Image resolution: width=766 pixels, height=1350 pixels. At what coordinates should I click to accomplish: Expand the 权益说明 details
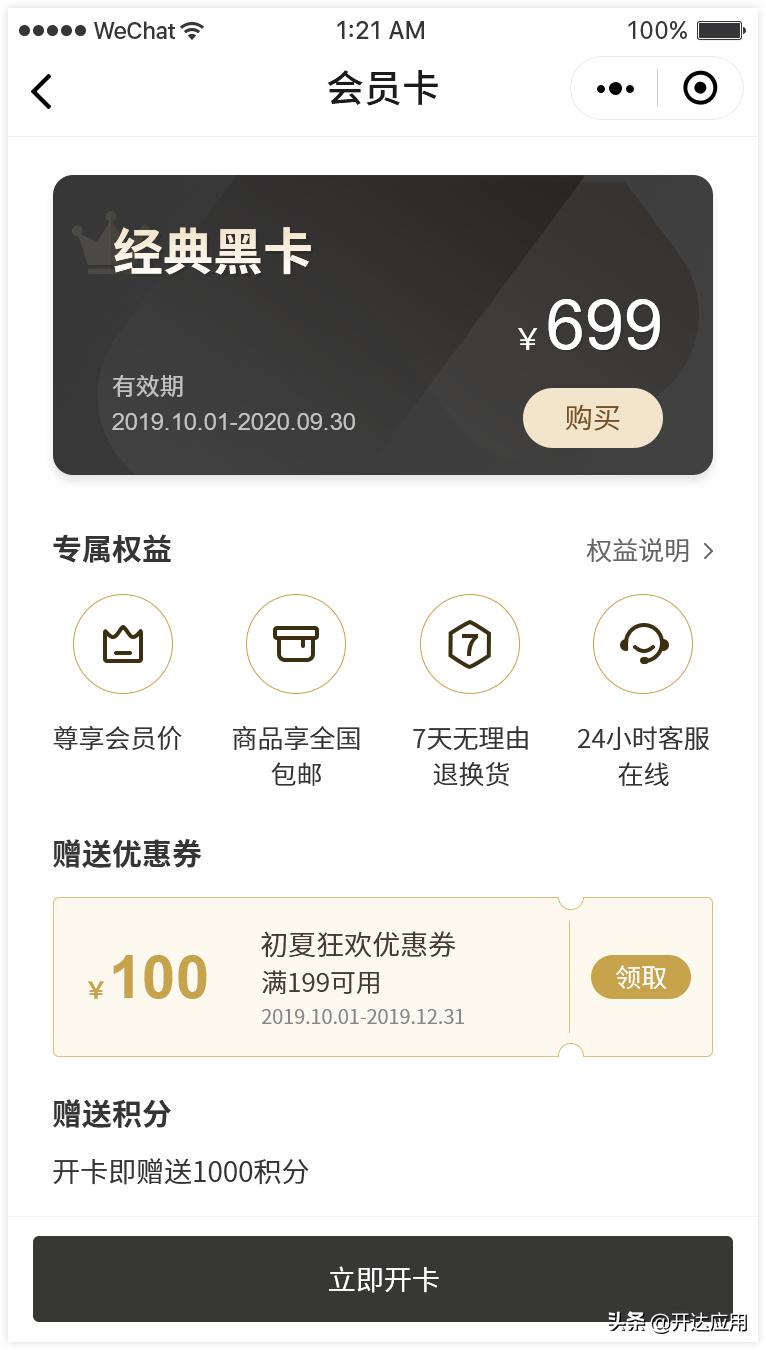click(x=638, y=551)
